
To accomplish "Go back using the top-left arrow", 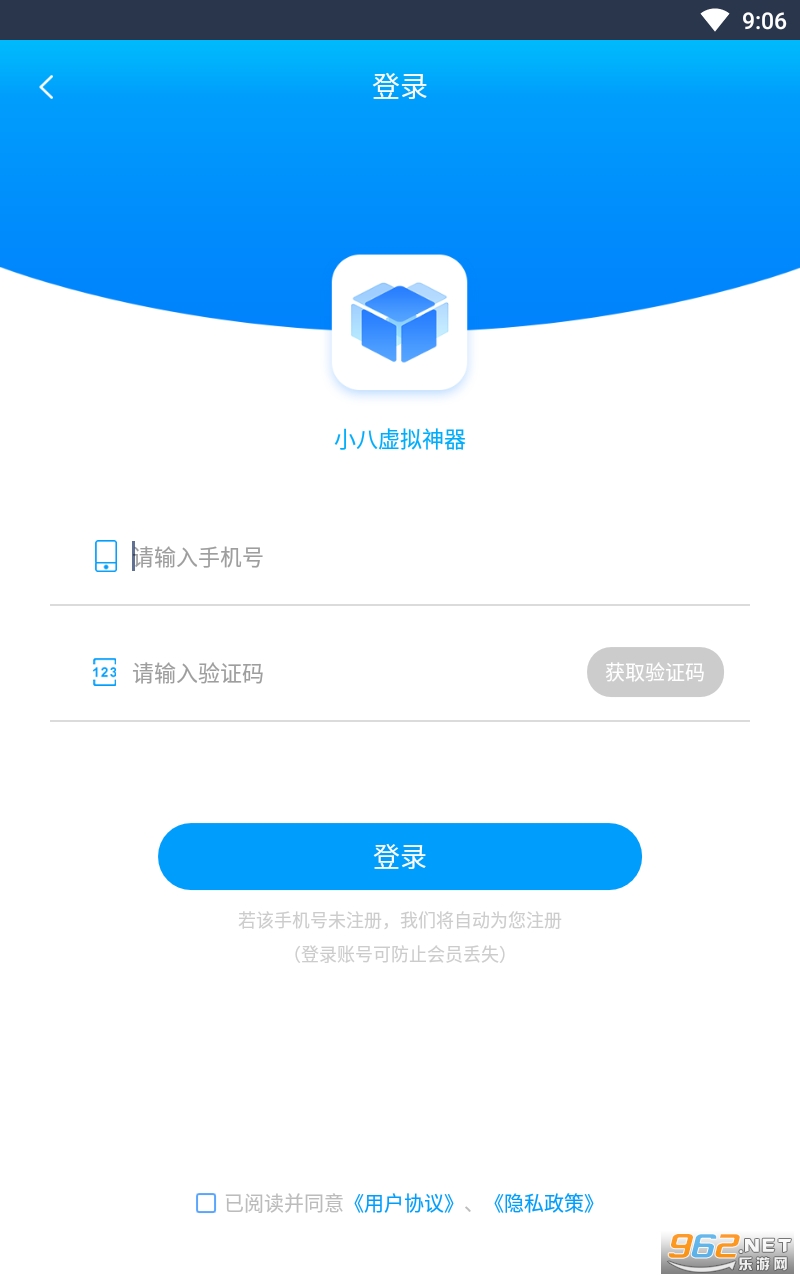I will coord(46,87).
